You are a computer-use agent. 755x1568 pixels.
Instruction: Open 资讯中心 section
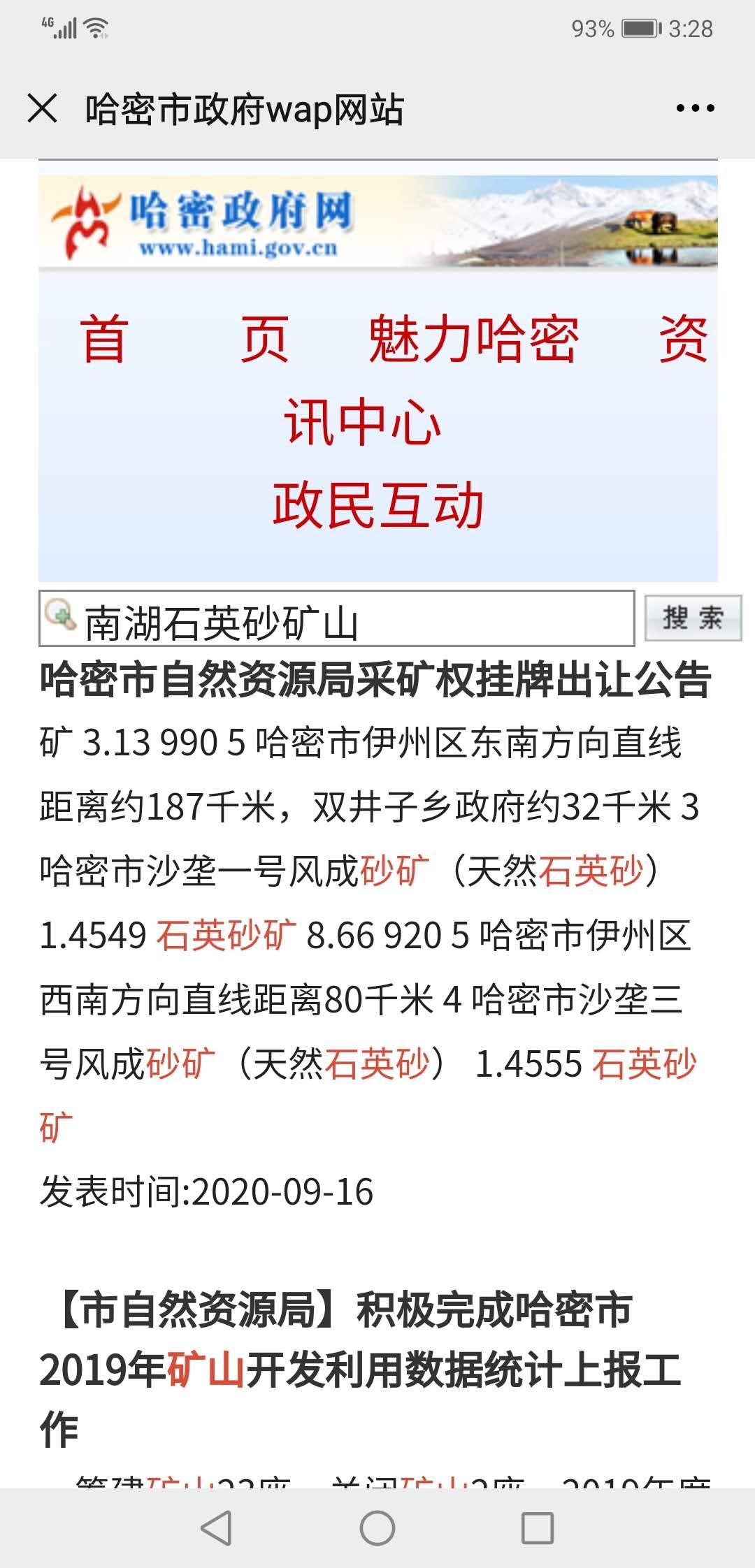point(362,422)
